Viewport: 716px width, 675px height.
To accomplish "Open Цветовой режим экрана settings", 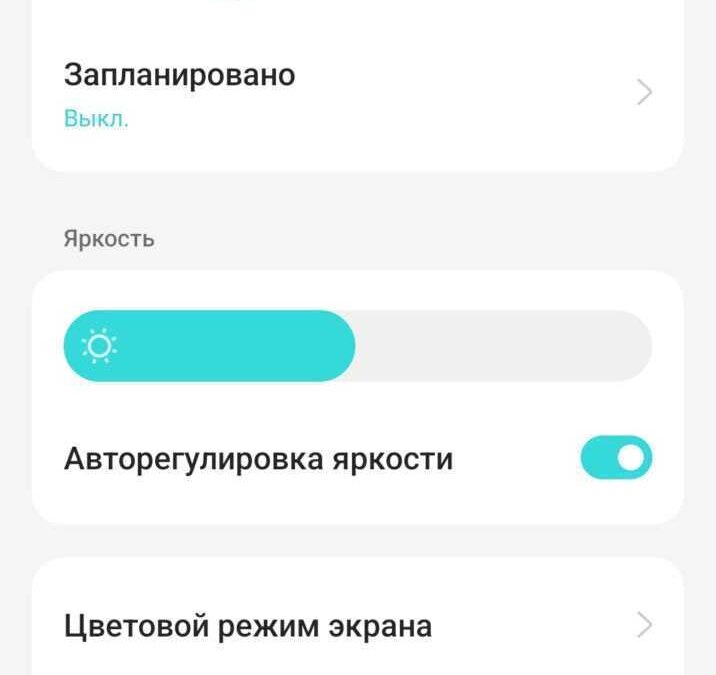I will coord(357,627).
